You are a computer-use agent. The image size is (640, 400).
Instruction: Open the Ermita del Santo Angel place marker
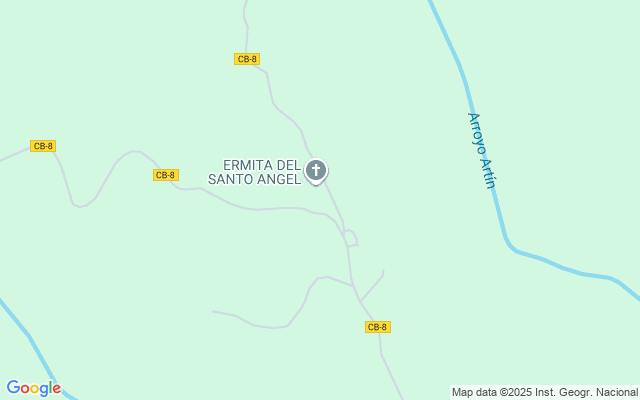pos(316,171)
